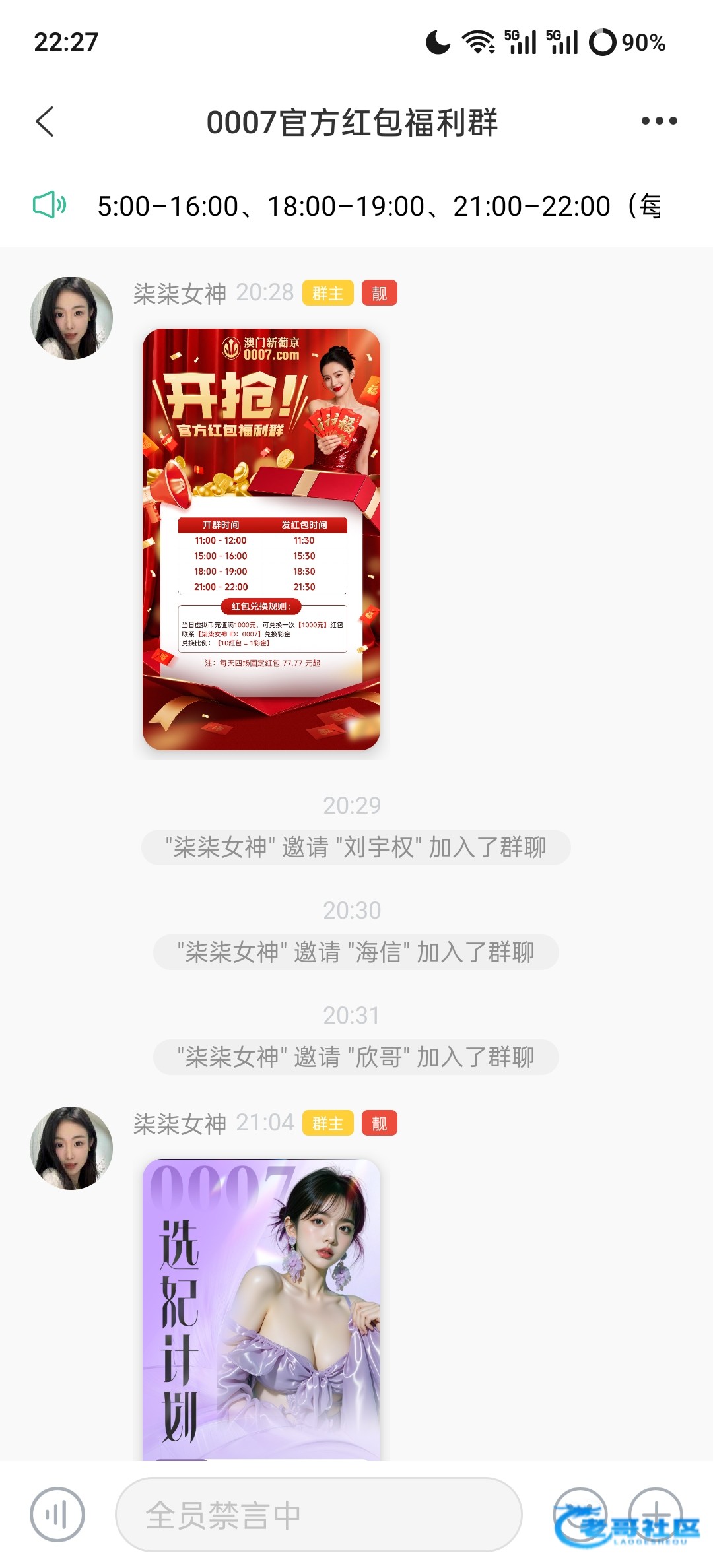
Task: Tap the voice input icon
Action: (x=57, y=1515)
